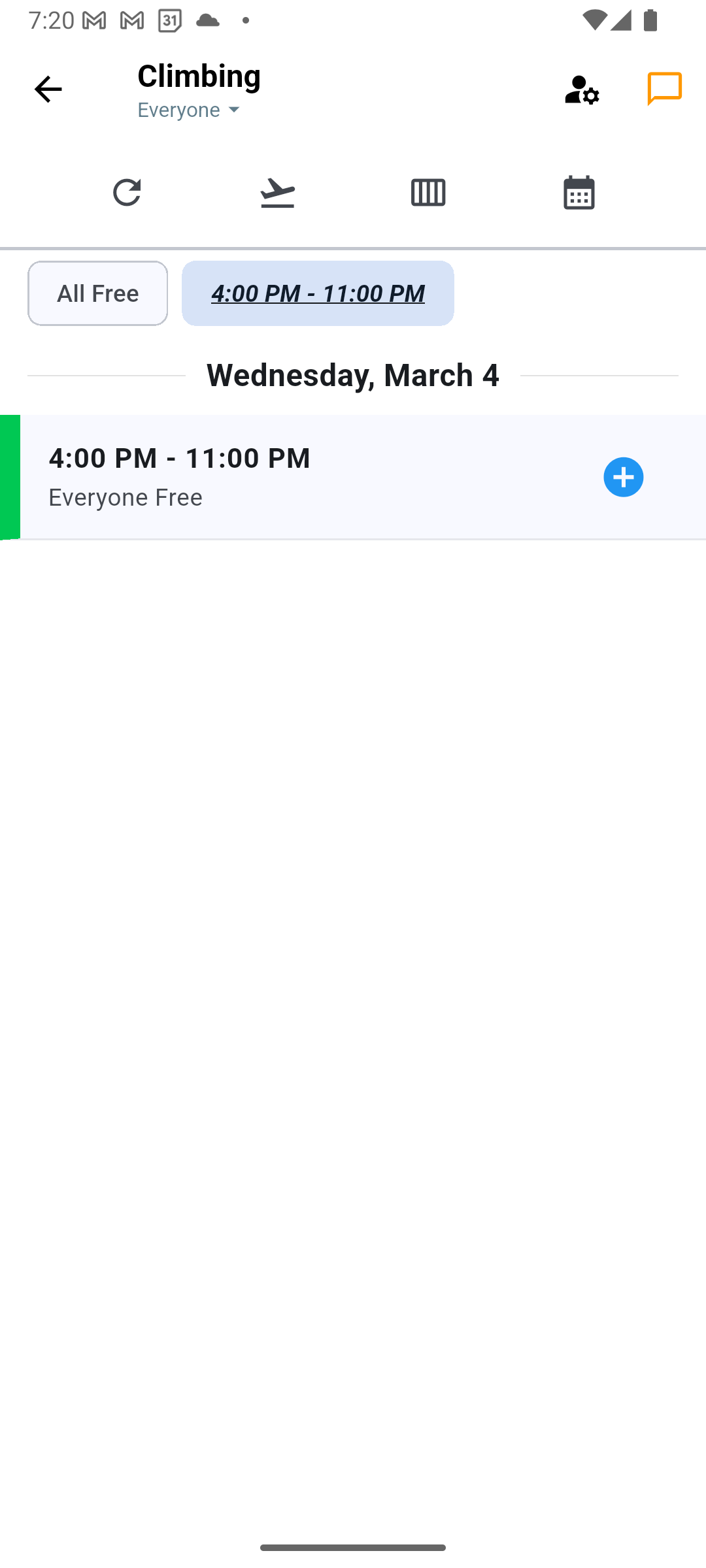The image size is (706, 1568).
Task: Open the group chat
Action: (x=664, y=90)
